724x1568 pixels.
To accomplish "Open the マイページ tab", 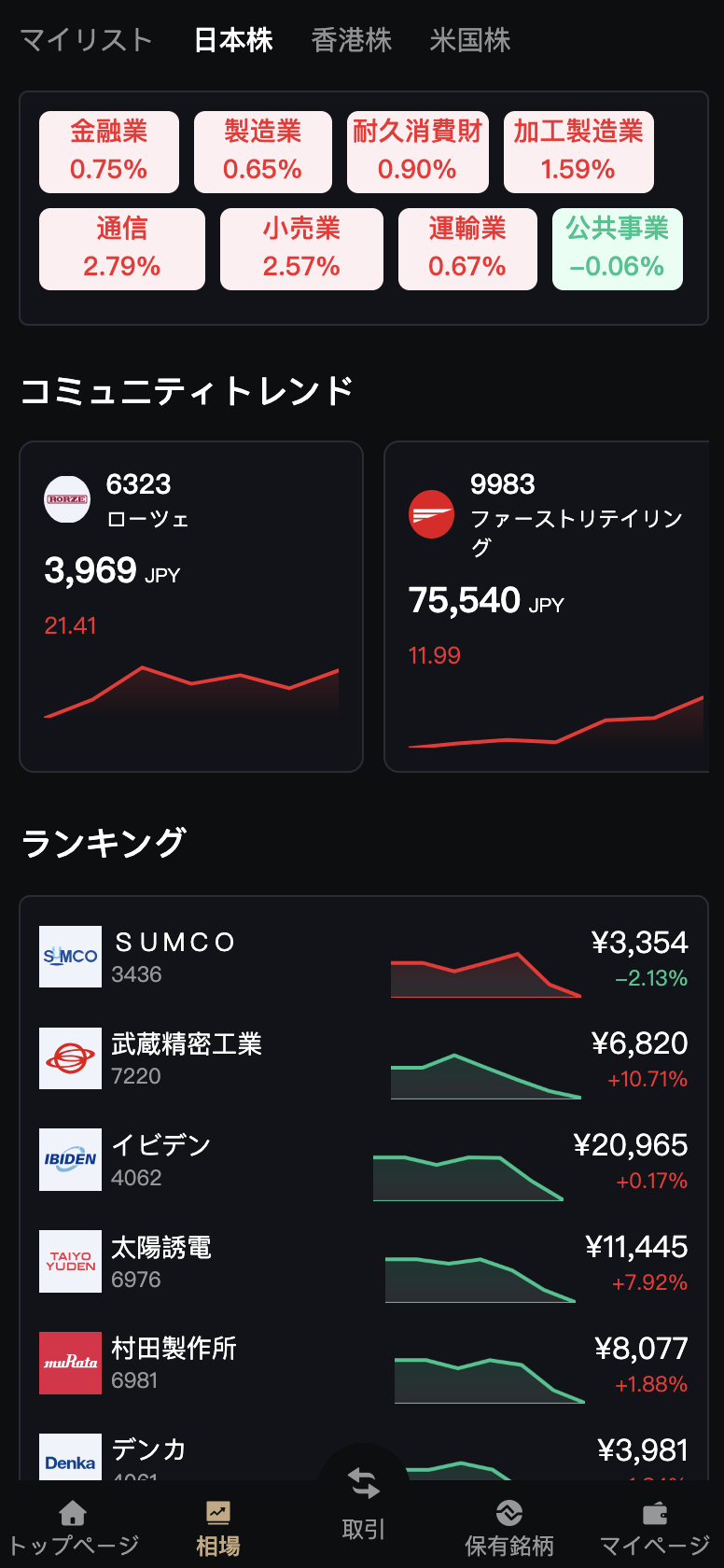I will 655,1528.
